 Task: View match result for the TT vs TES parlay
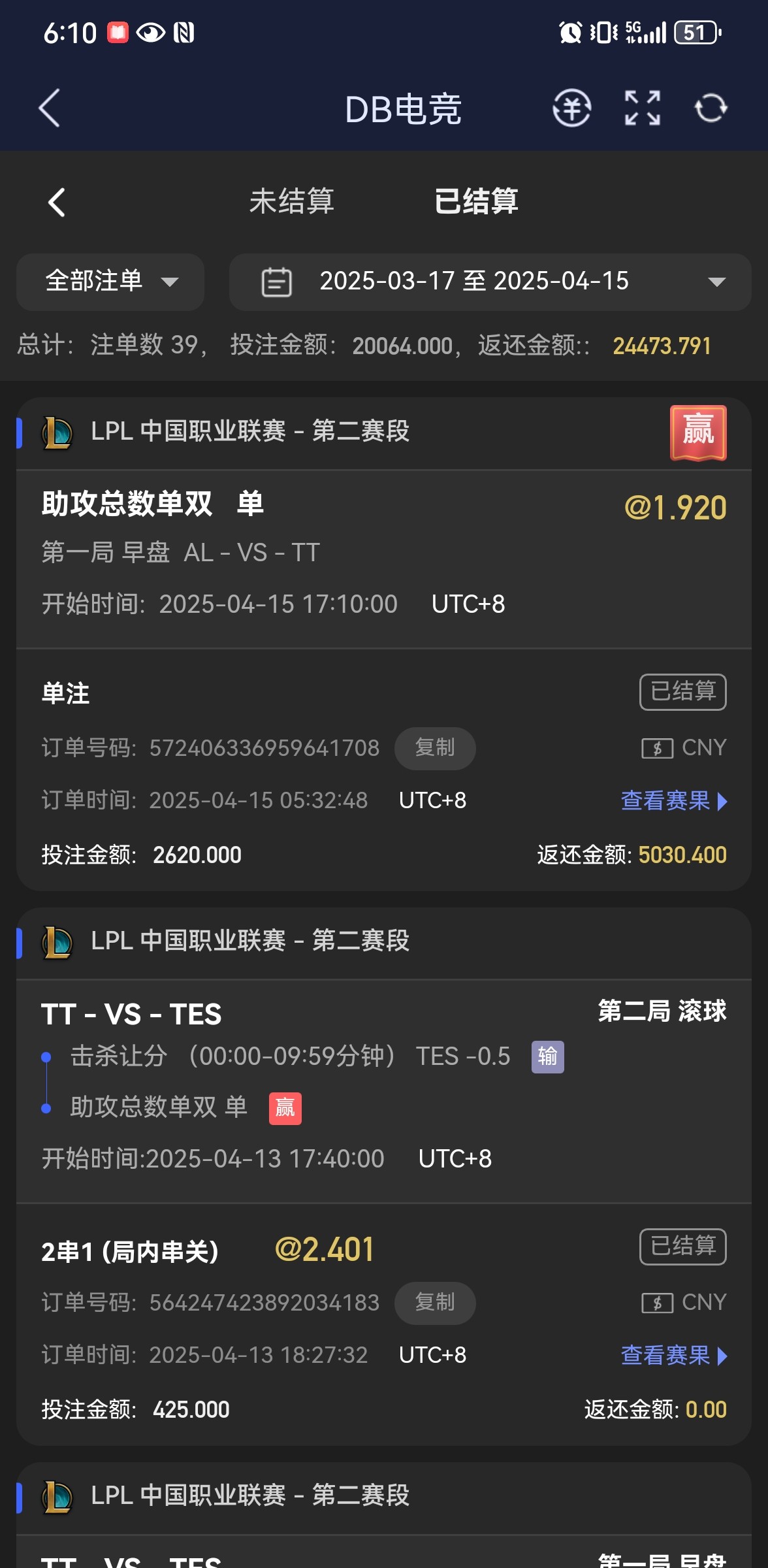pyautogui.click(x=673, y=1355)
